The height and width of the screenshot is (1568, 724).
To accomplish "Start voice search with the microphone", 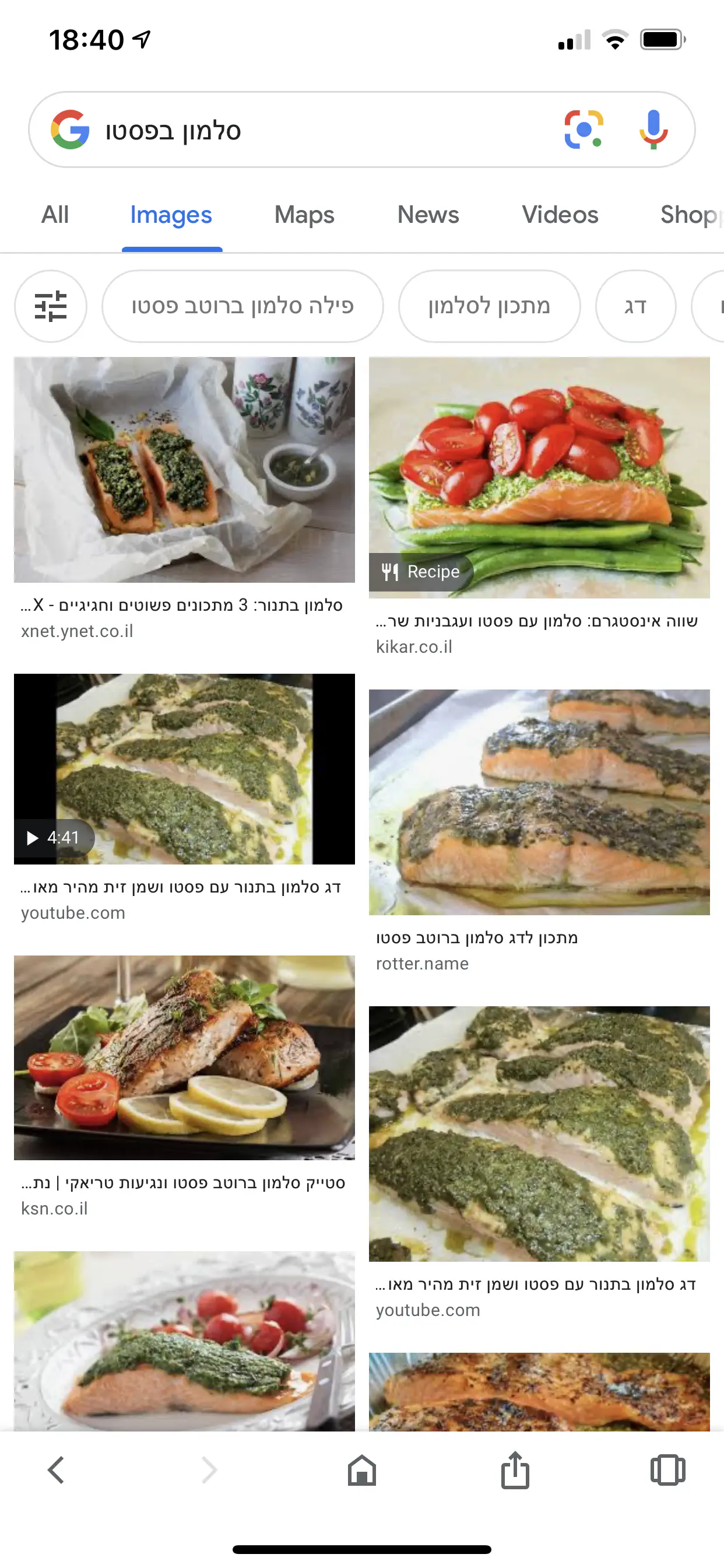I will coord(653,129).
